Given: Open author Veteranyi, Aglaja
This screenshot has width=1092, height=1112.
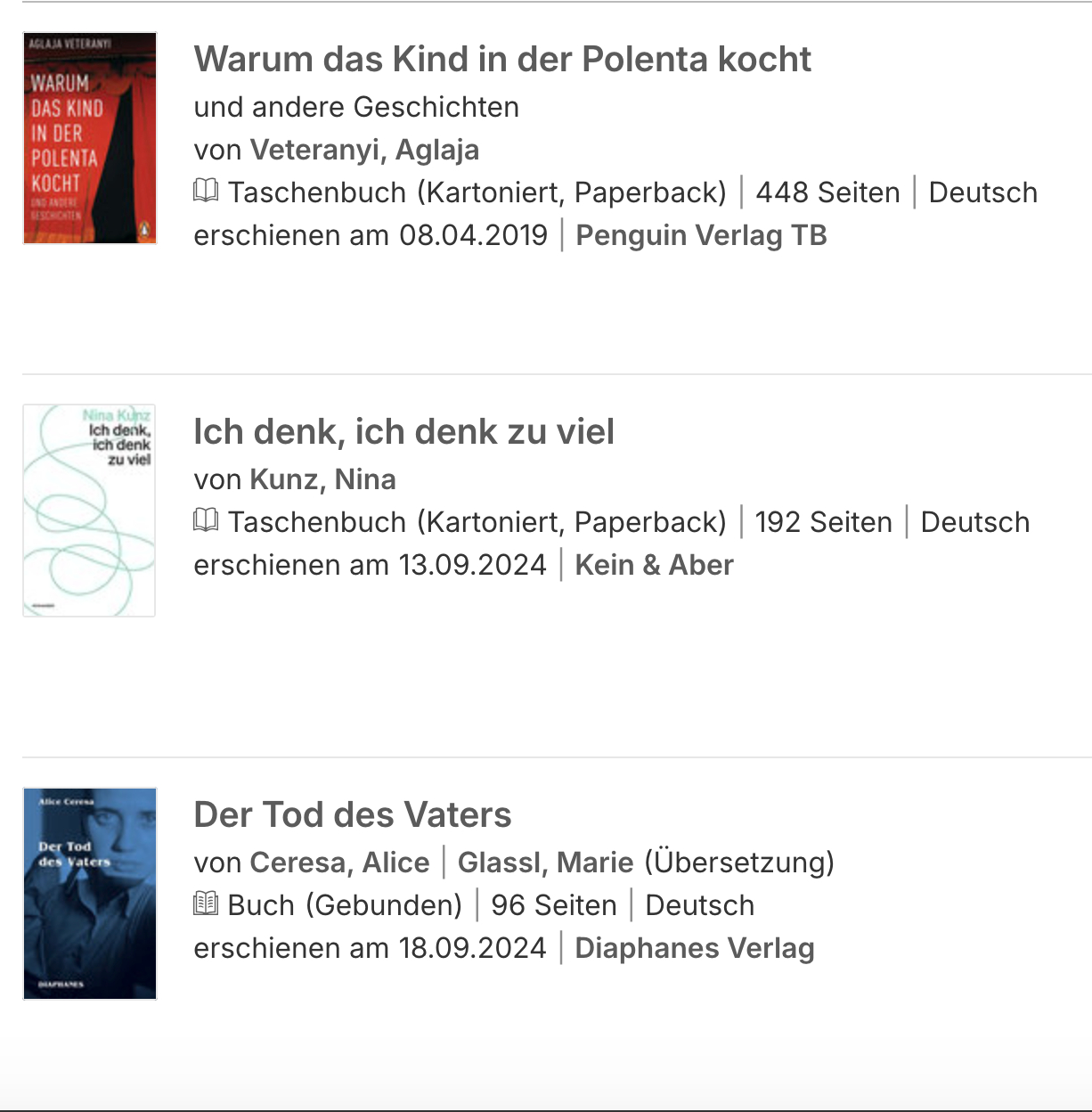Looking at the screenshot, I should tap(364, 150).
